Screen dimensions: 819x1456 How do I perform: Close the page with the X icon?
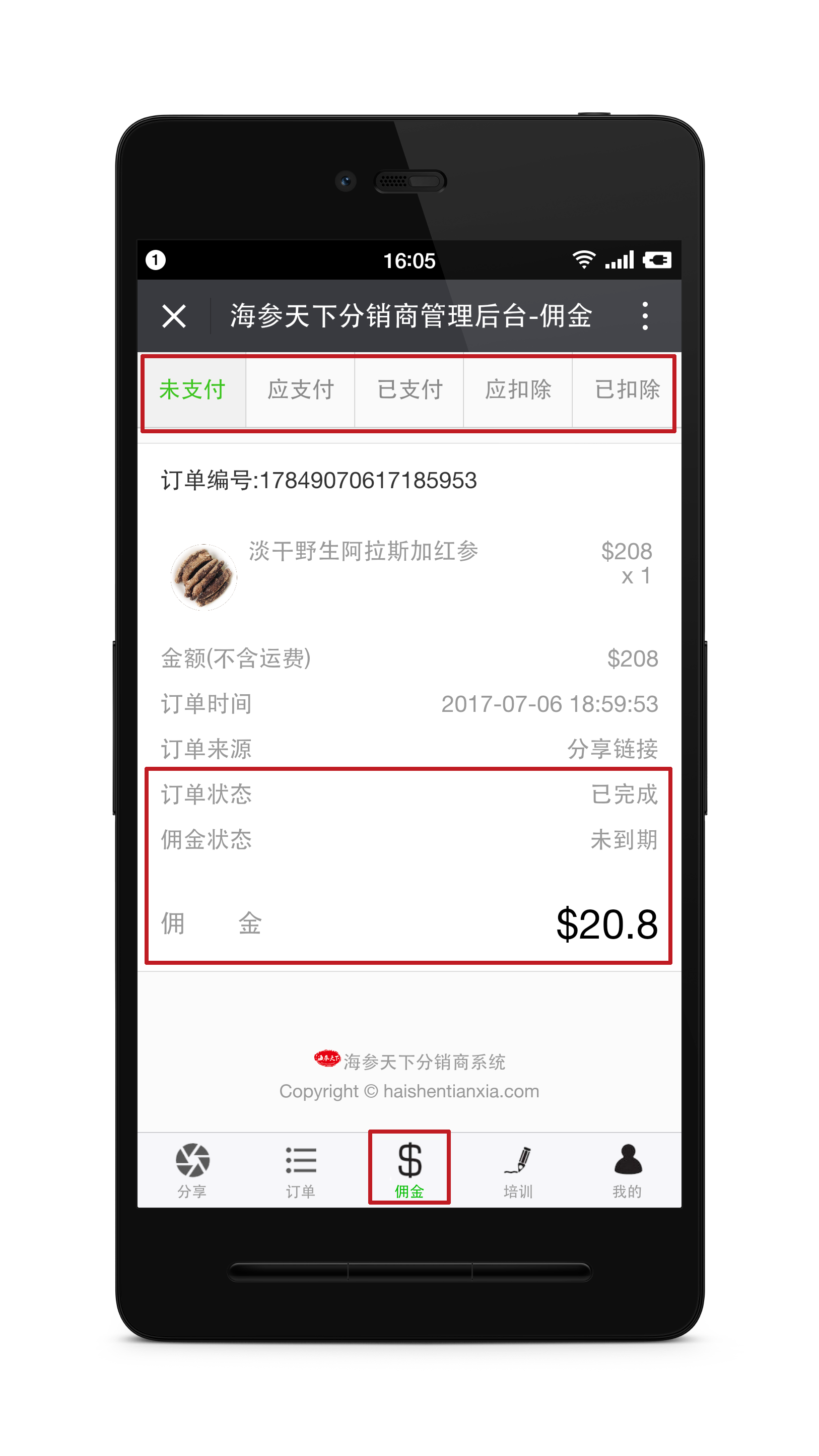[x=174, y=316]
